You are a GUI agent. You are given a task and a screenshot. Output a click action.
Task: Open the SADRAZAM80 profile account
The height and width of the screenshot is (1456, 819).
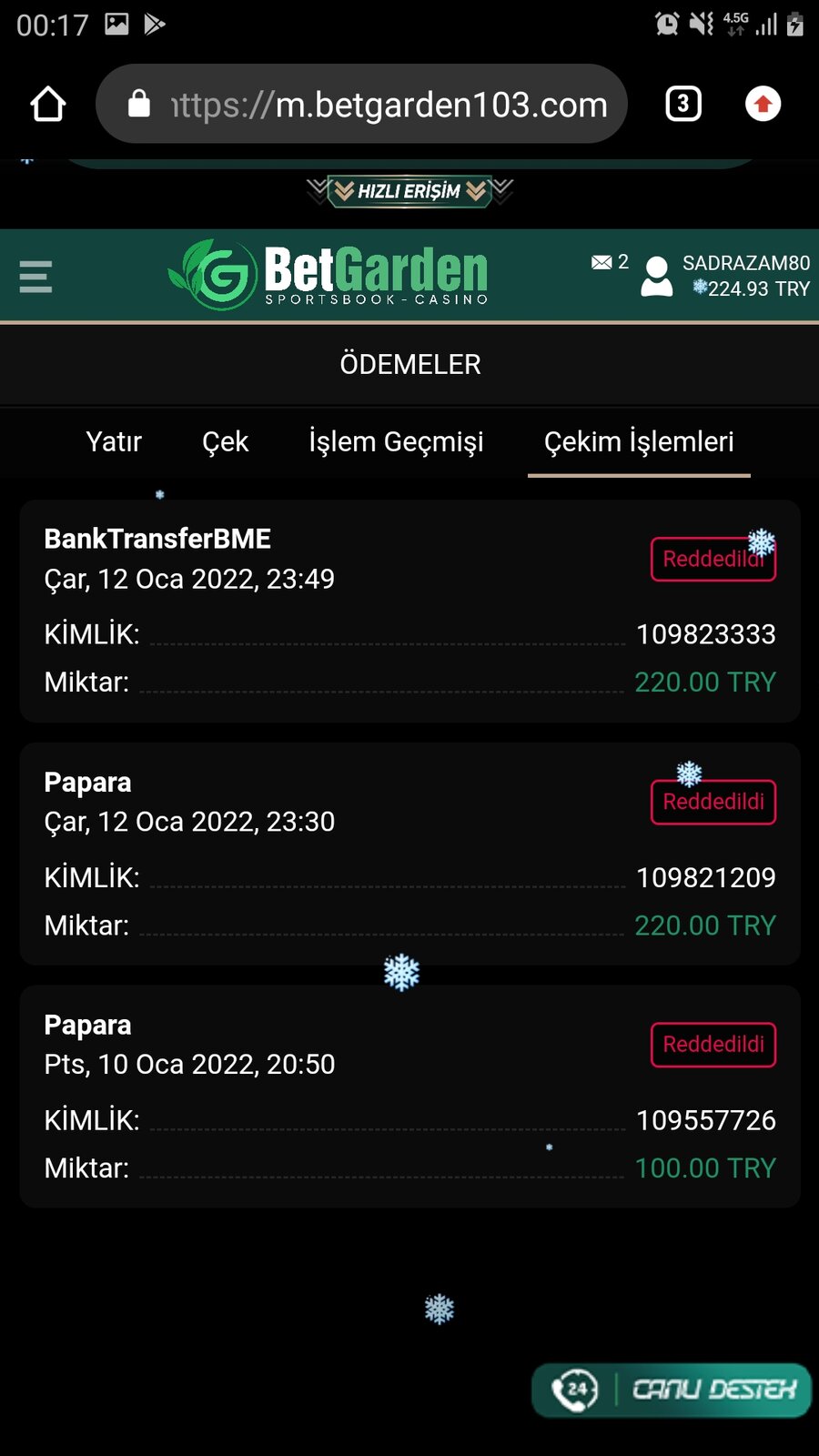(725, 276)
